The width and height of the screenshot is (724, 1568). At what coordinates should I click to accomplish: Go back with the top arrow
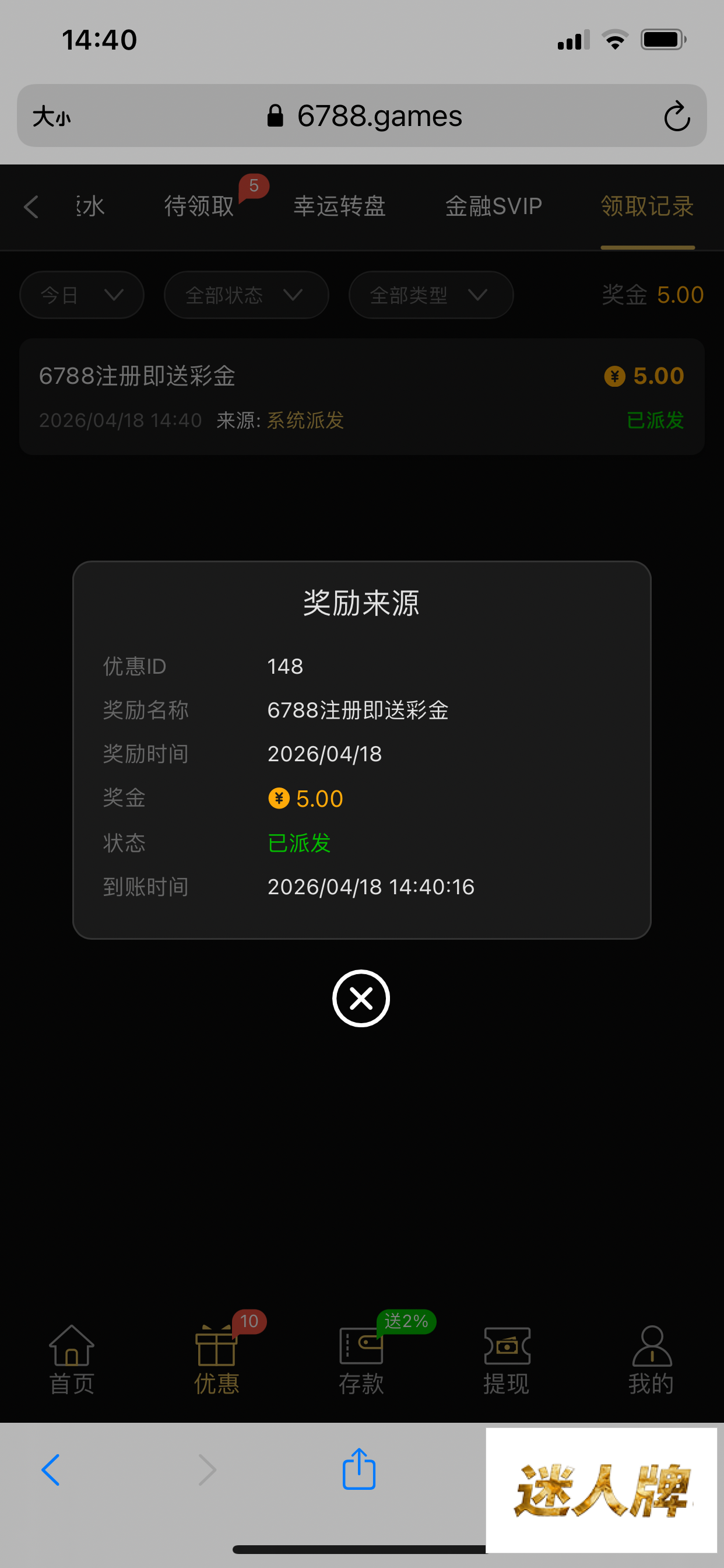click(31, 207)
